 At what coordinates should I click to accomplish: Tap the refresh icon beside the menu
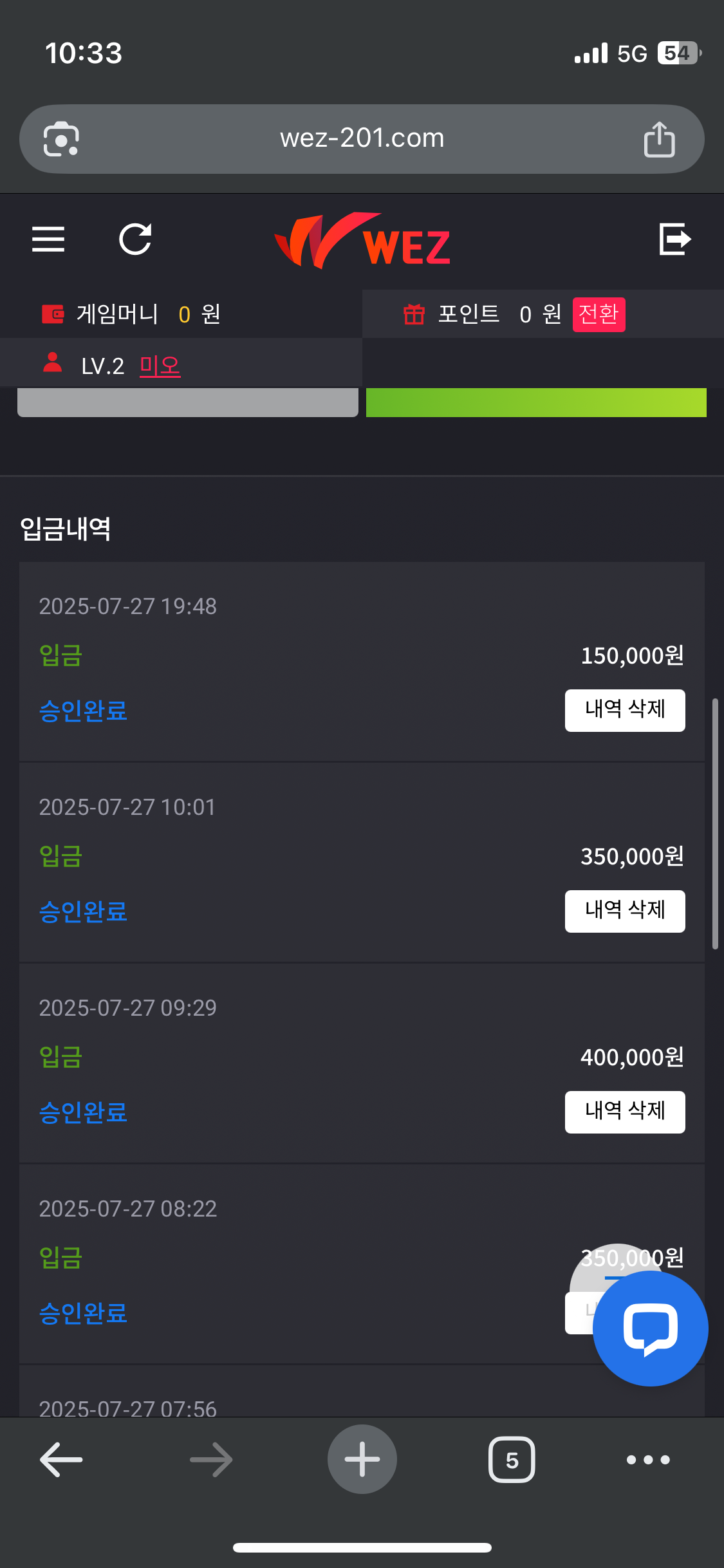point(135,239)
